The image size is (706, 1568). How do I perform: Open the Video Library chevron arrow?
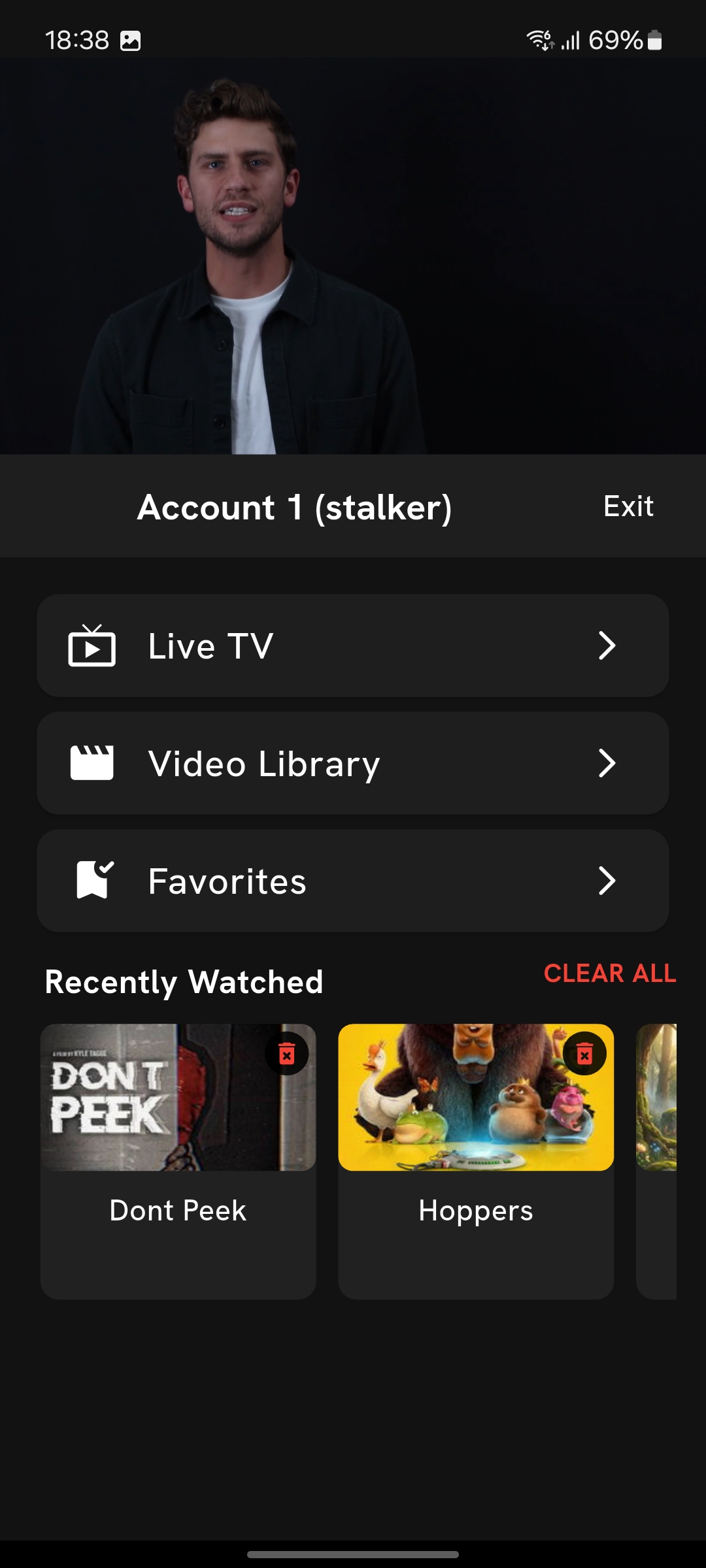click(x=607, y=762)
